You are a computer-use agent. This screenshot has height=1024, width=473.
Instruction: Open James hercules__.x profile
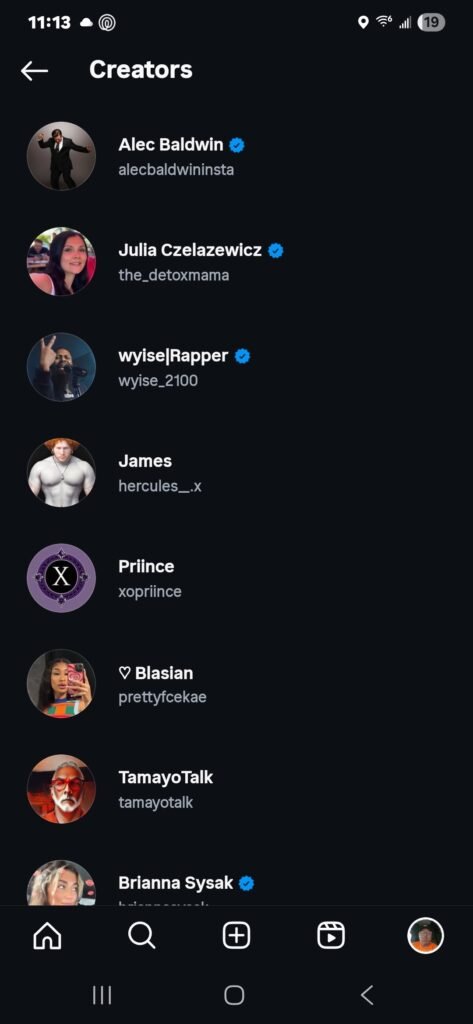tap(236, 473)
